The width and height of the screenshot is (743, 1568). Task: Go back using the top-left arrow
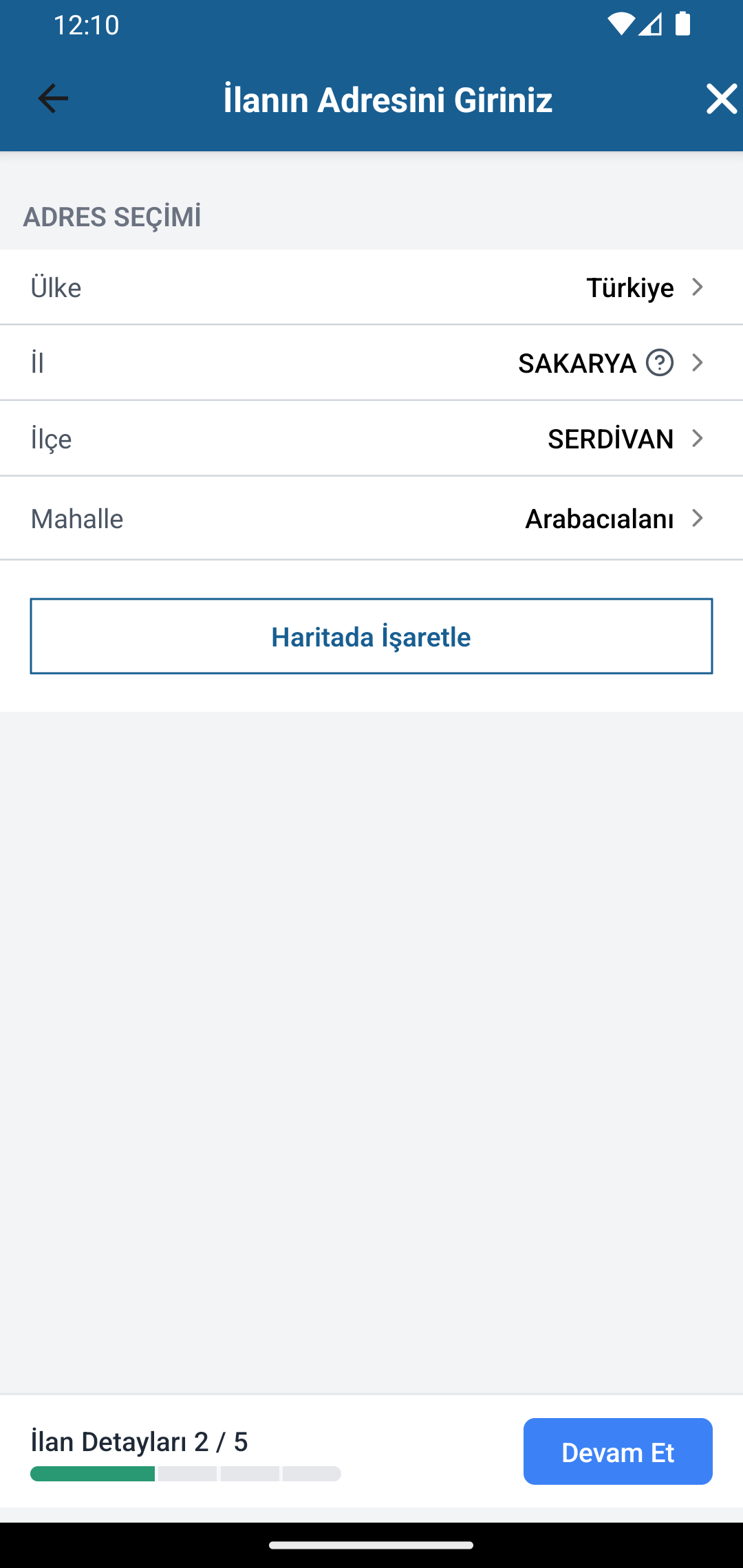(53, 99)
